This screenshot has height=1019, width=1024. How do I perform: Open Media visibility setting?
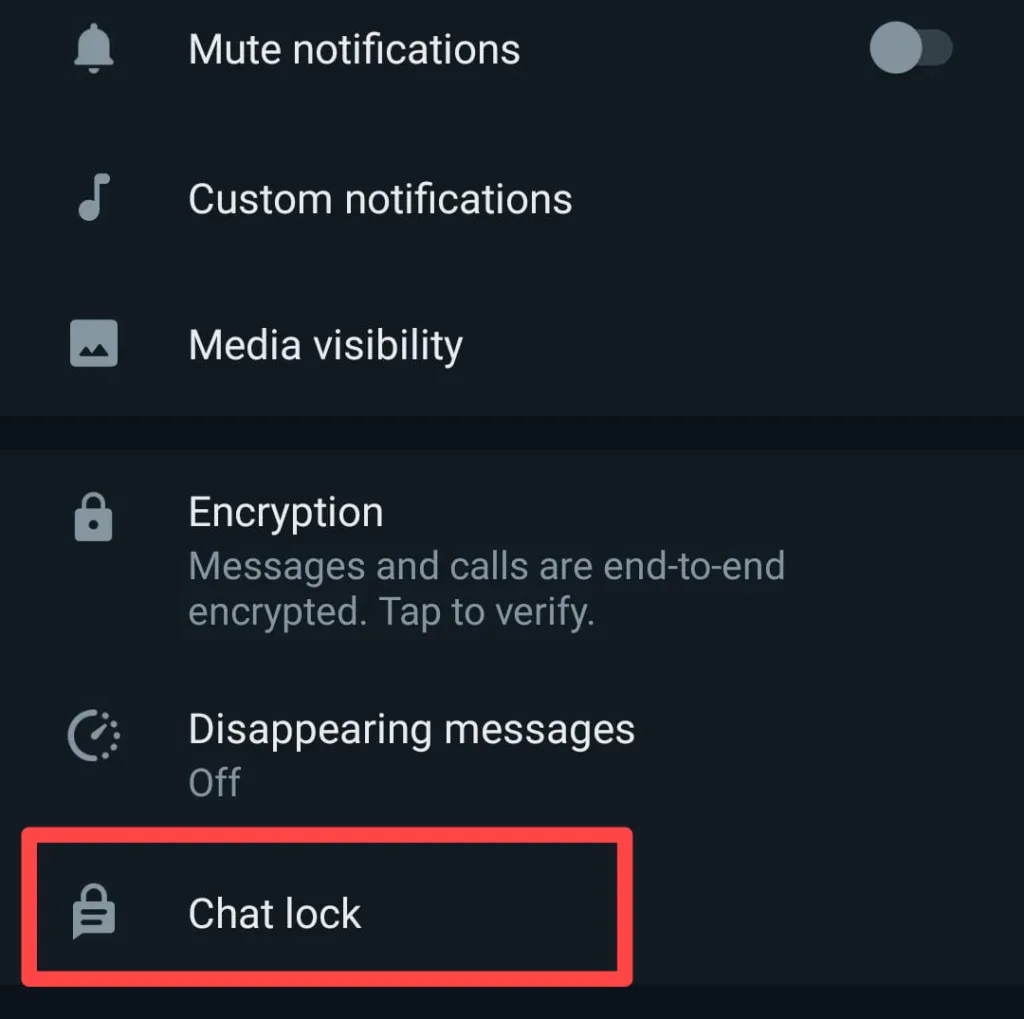pyautogui.click(x=325, y=345)
